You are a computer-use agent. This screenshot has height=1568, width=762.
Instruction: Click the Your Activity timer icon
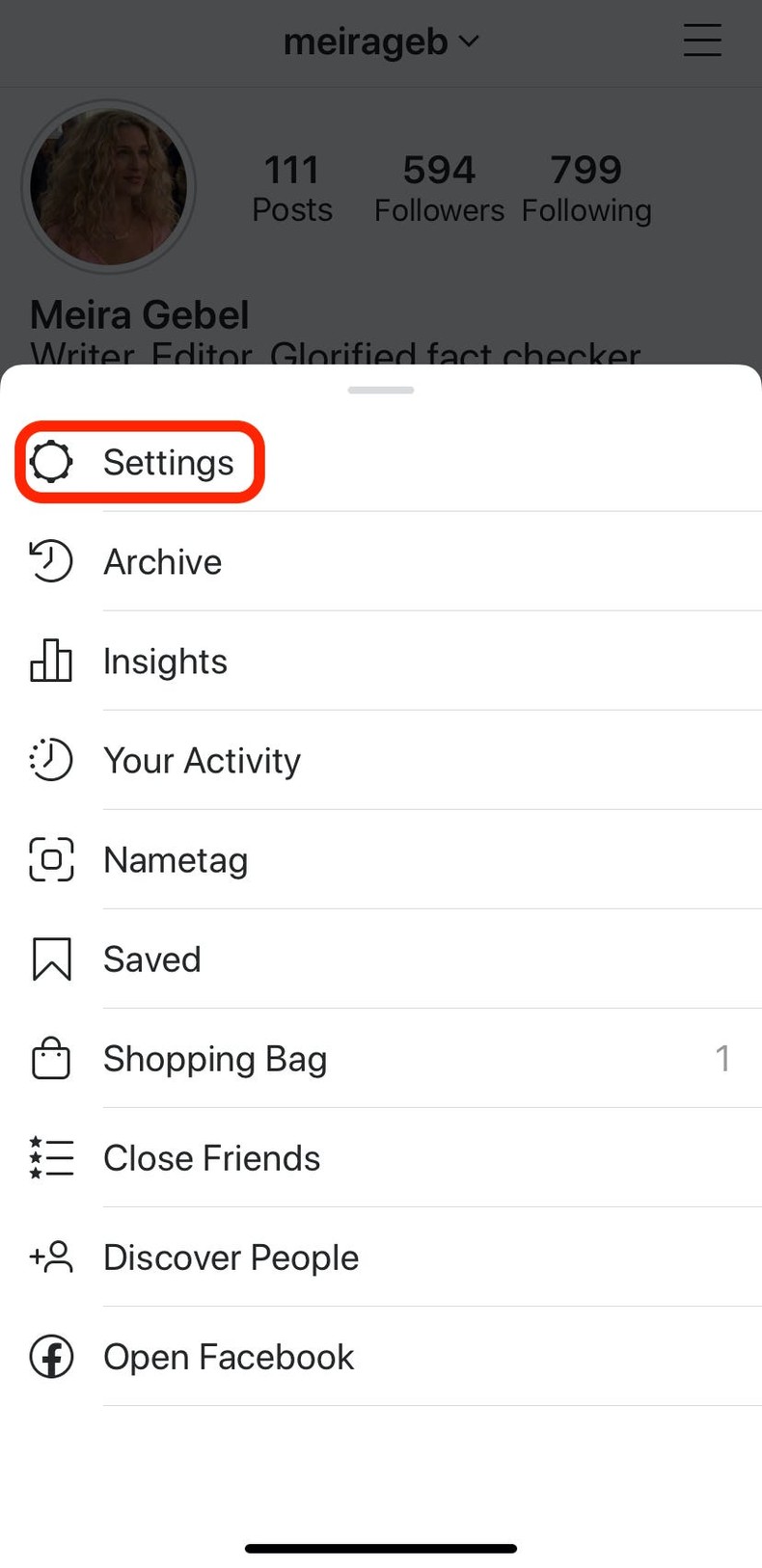(x=50, y=761)
